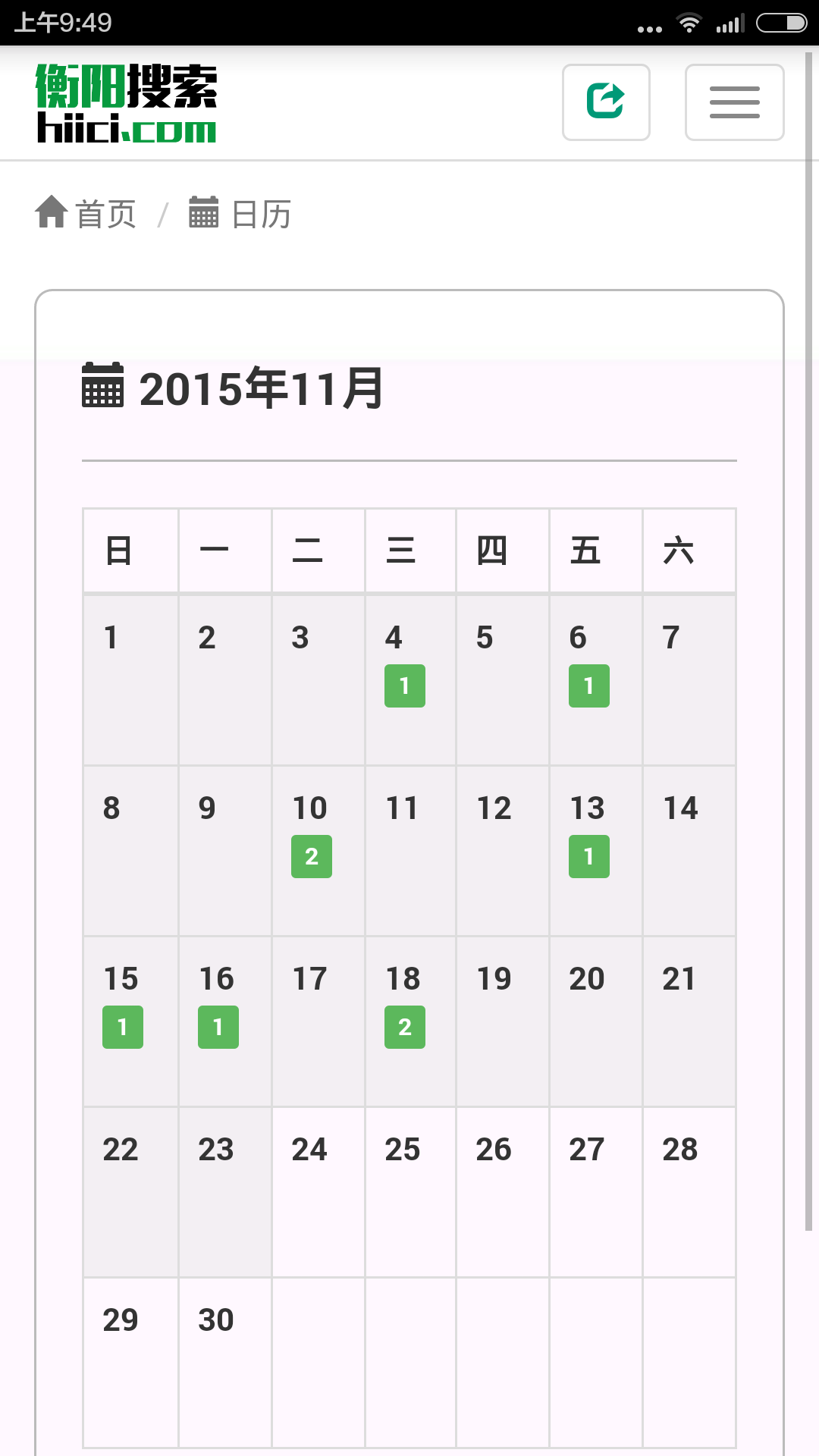Open the event badge on November 15
Screen dimensions: 819x1456
click(x=122, y=1028)
